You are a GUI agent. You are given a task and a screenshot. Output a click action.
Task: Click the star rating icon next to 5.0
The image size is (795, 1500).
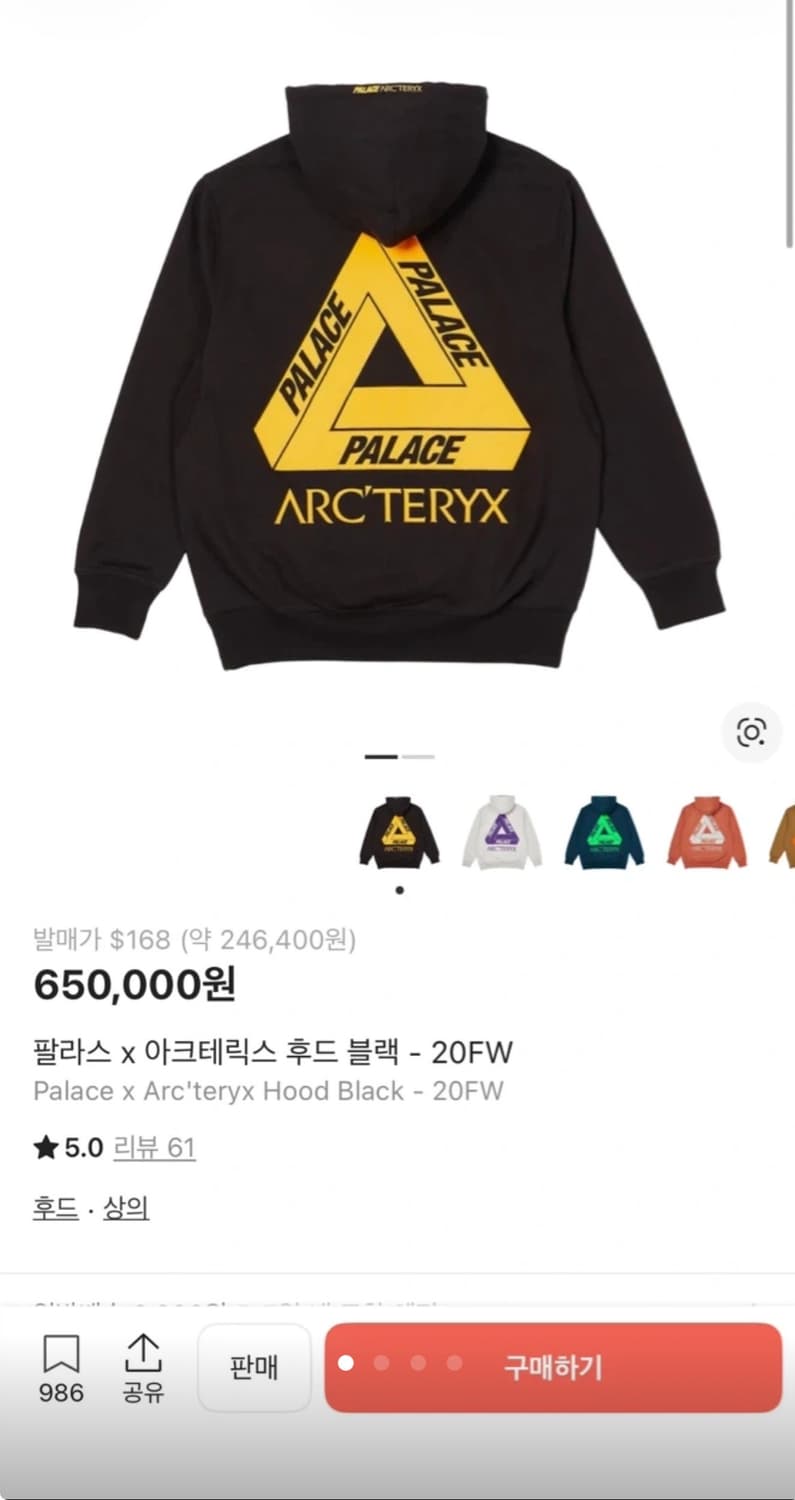pos(45,1148)
